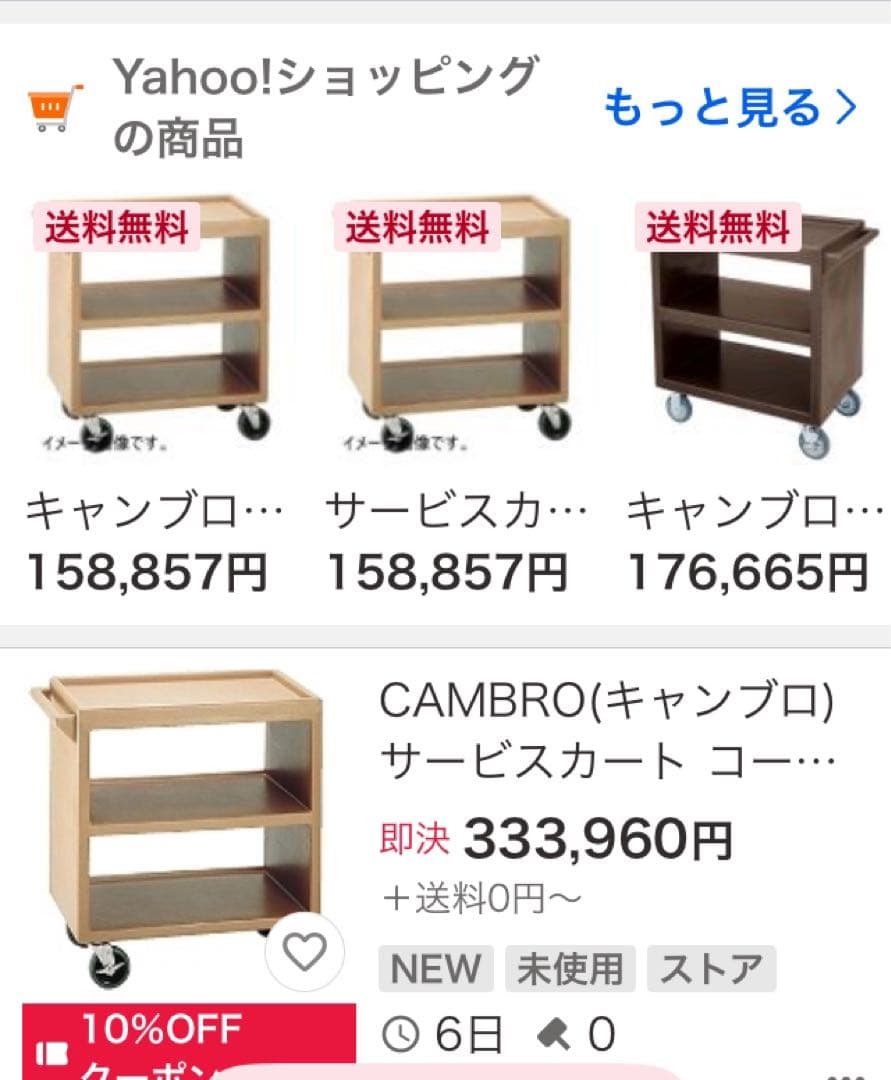Screen dimensions: 891x1080
Task: Open the ストア tab label
Action: coord(711,967)
